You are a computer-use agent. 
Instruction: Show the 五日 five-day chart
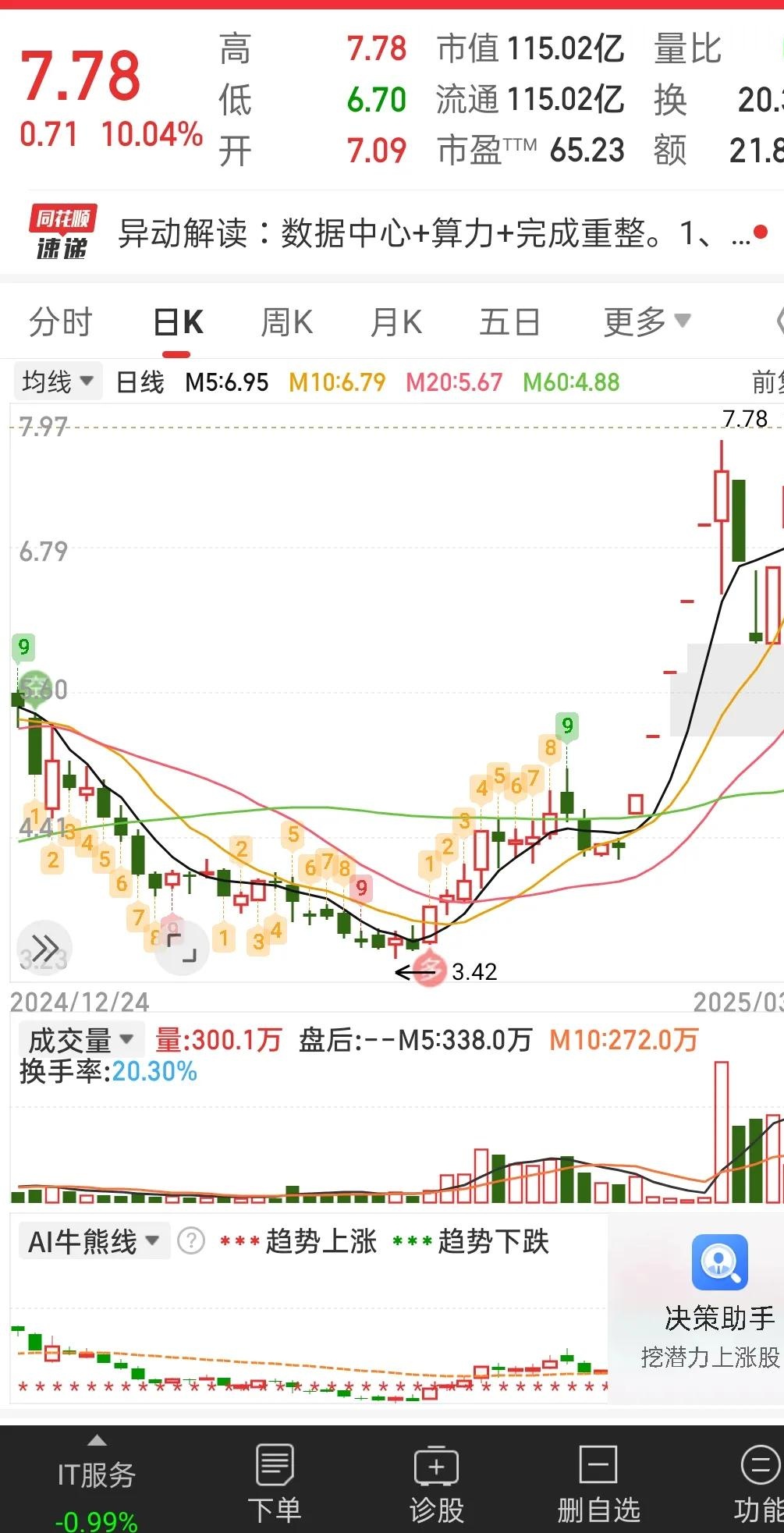click(x=509, y=322)
